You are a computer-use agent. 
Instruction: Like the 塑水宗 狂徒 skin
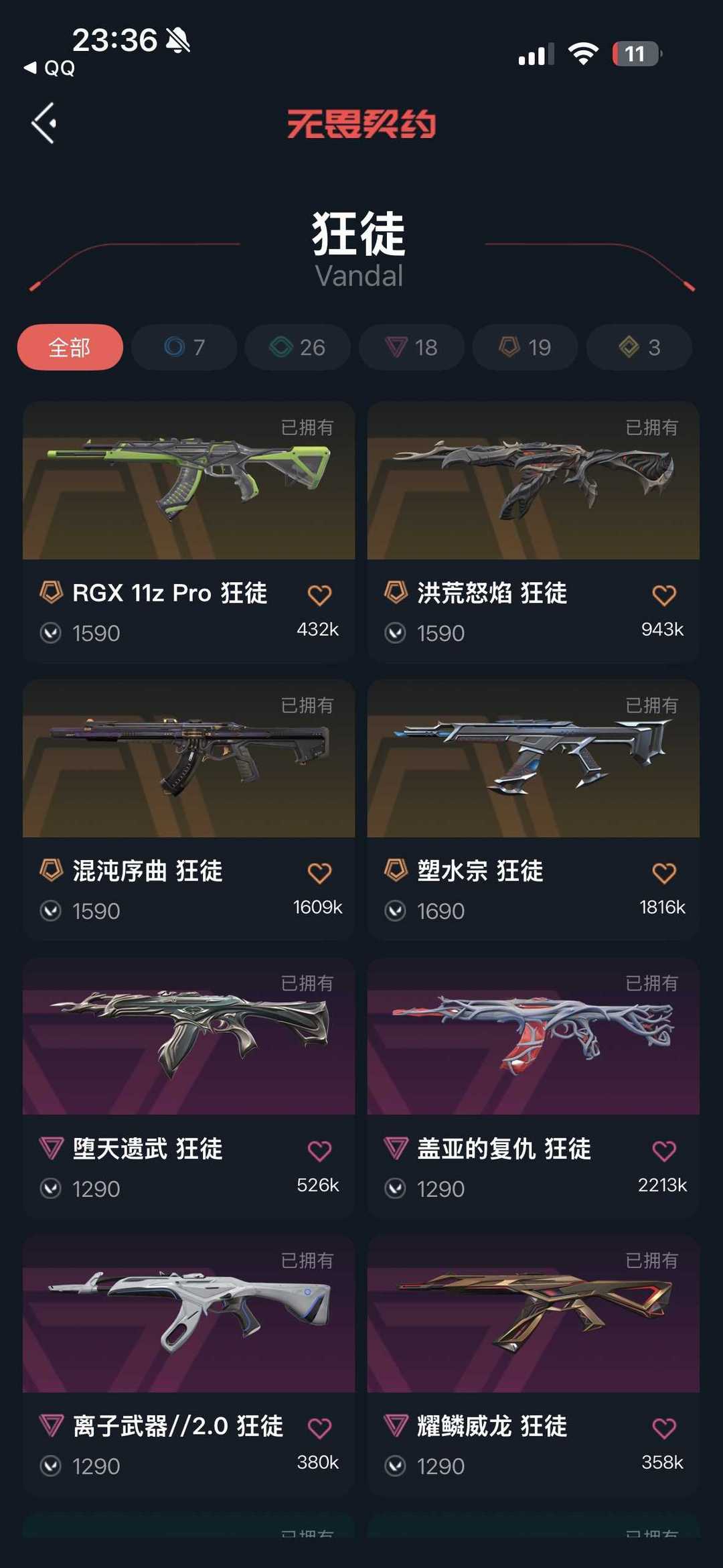click(663, 873)
